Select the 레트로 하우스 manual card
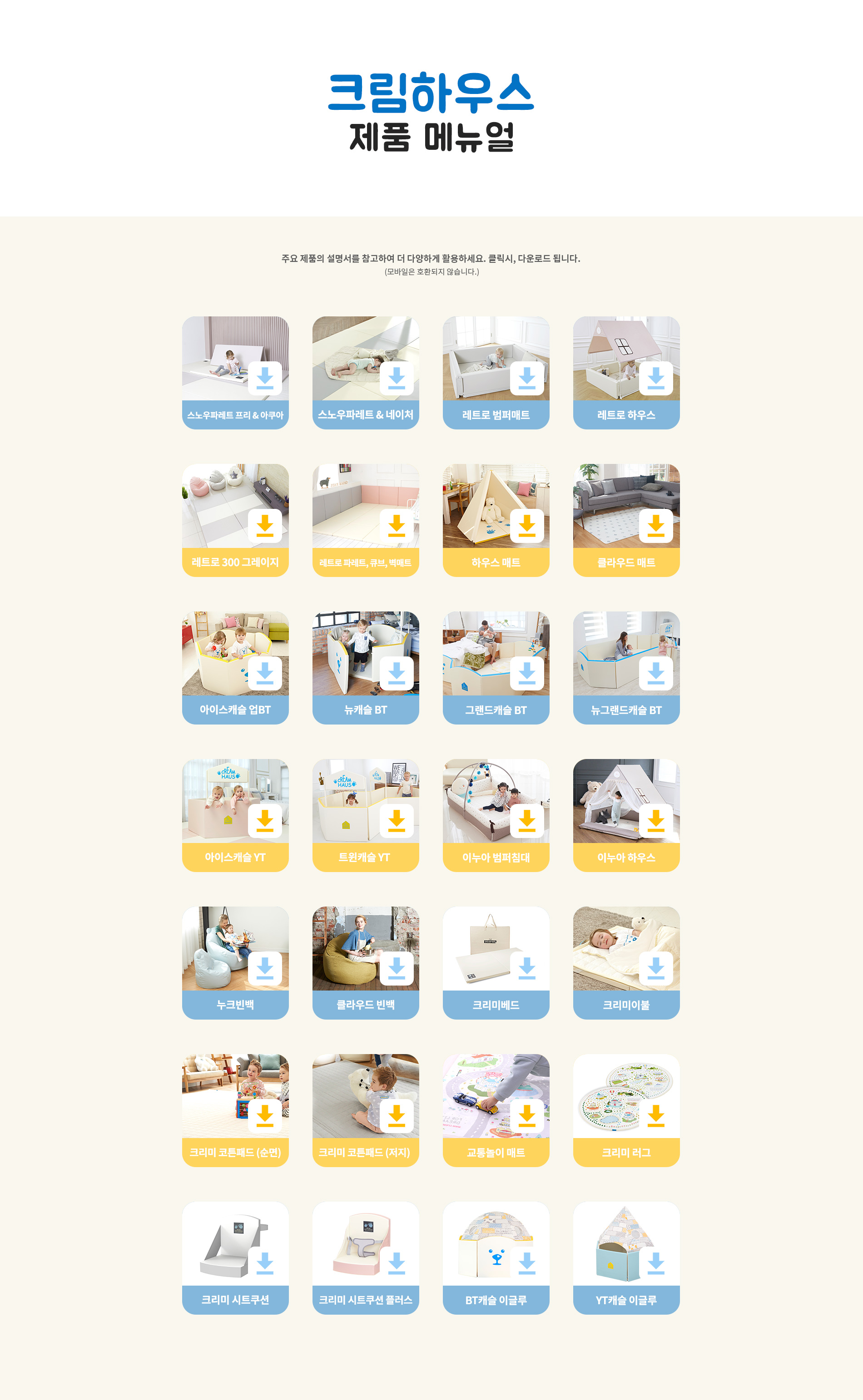This screenshot has height=1400, width=863. point(626,372)
